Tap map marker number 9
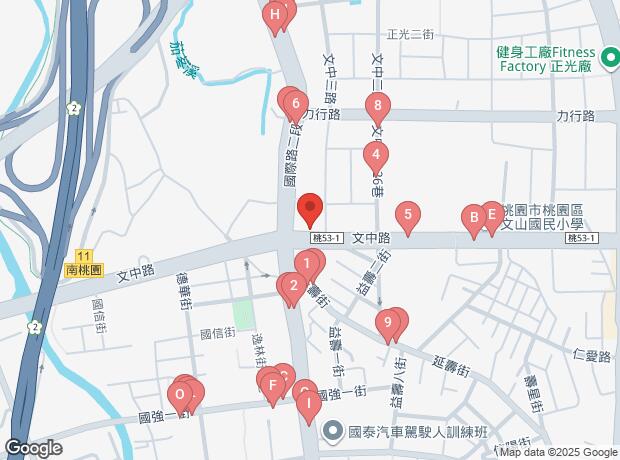Image resolution: width=620 pixels, height=460 pixels. [387, 322]
